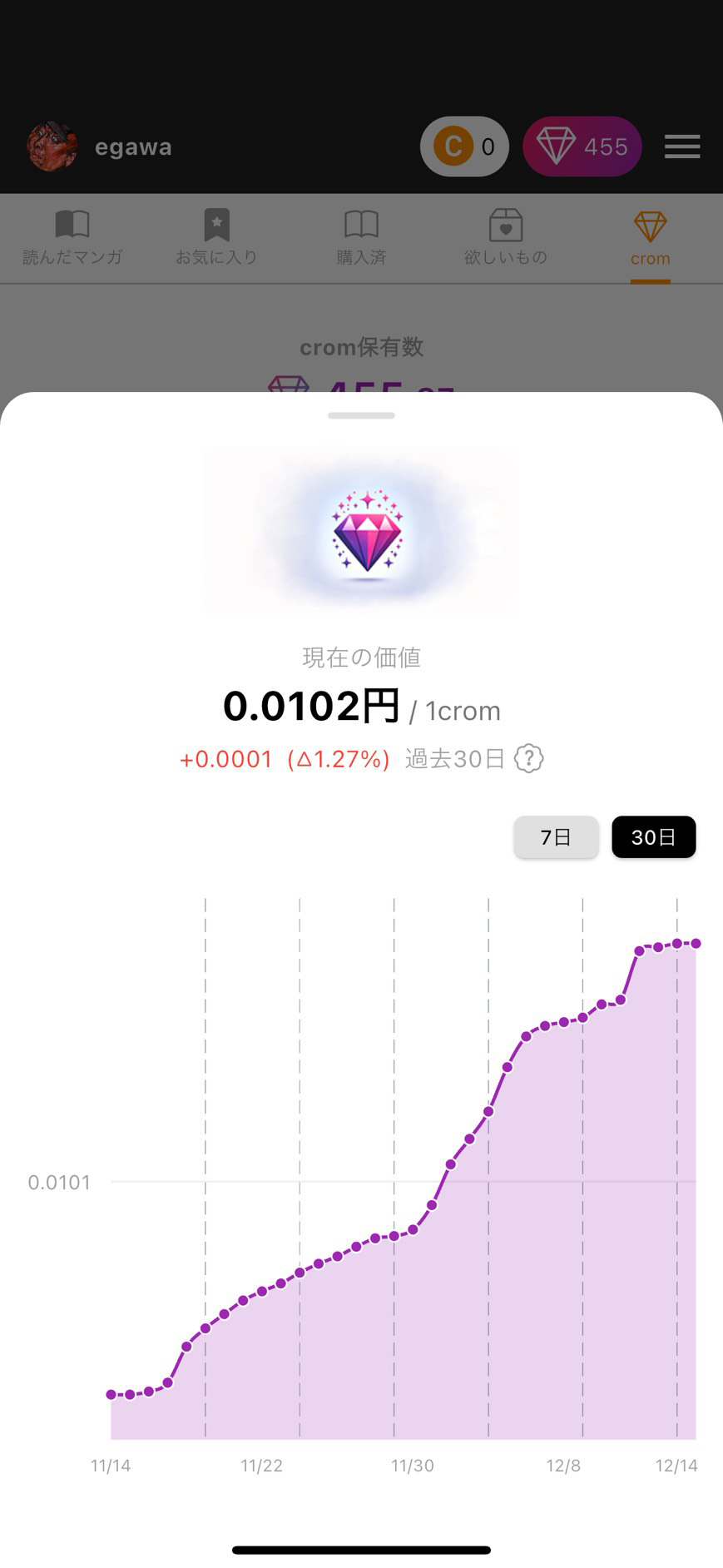Select the 30日 chart range

pyautogui.click(x=653, y=837)
